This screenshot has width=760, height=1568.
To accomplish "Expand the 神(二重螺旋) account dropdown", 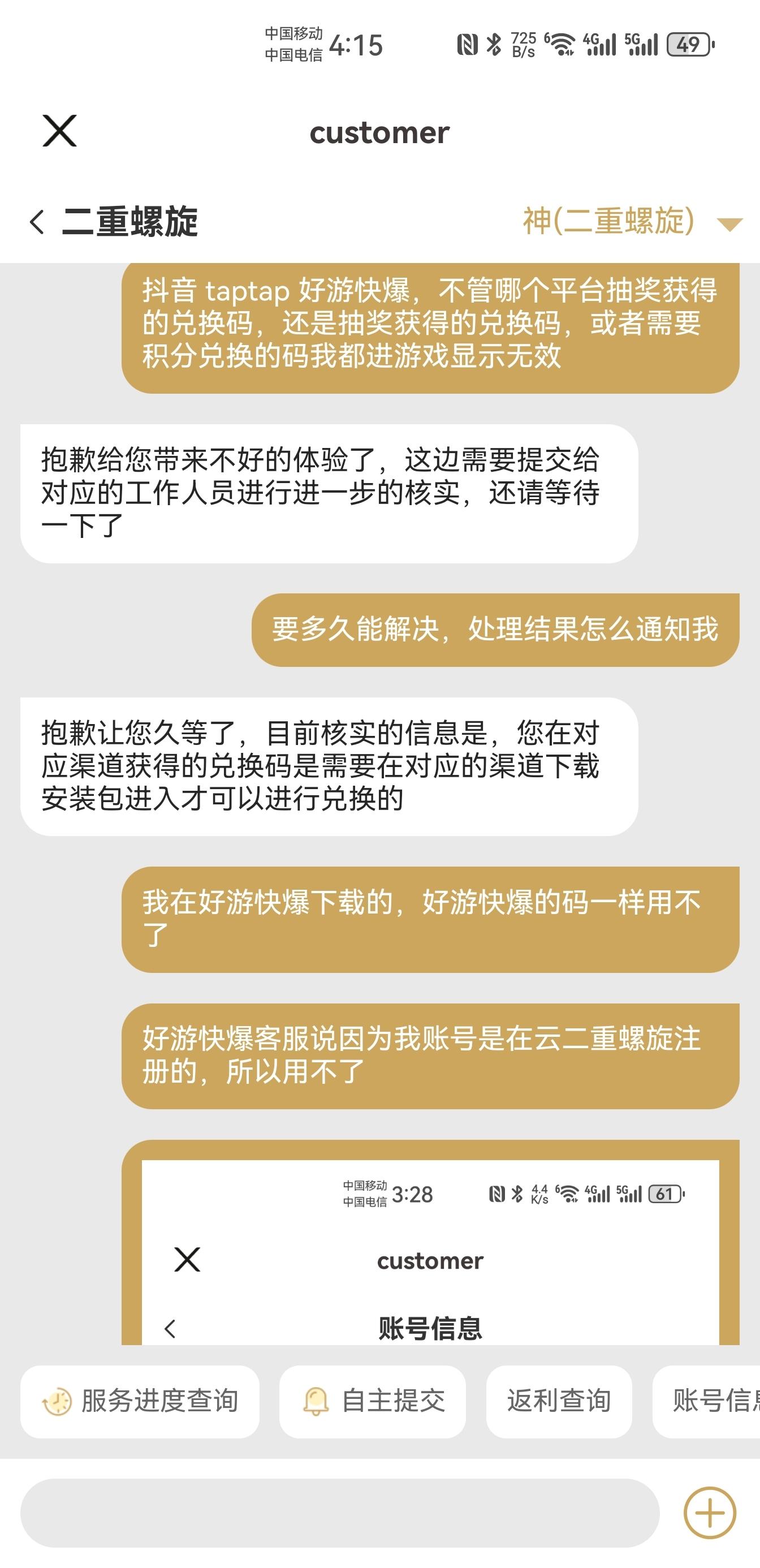I will tap(729, 223).
